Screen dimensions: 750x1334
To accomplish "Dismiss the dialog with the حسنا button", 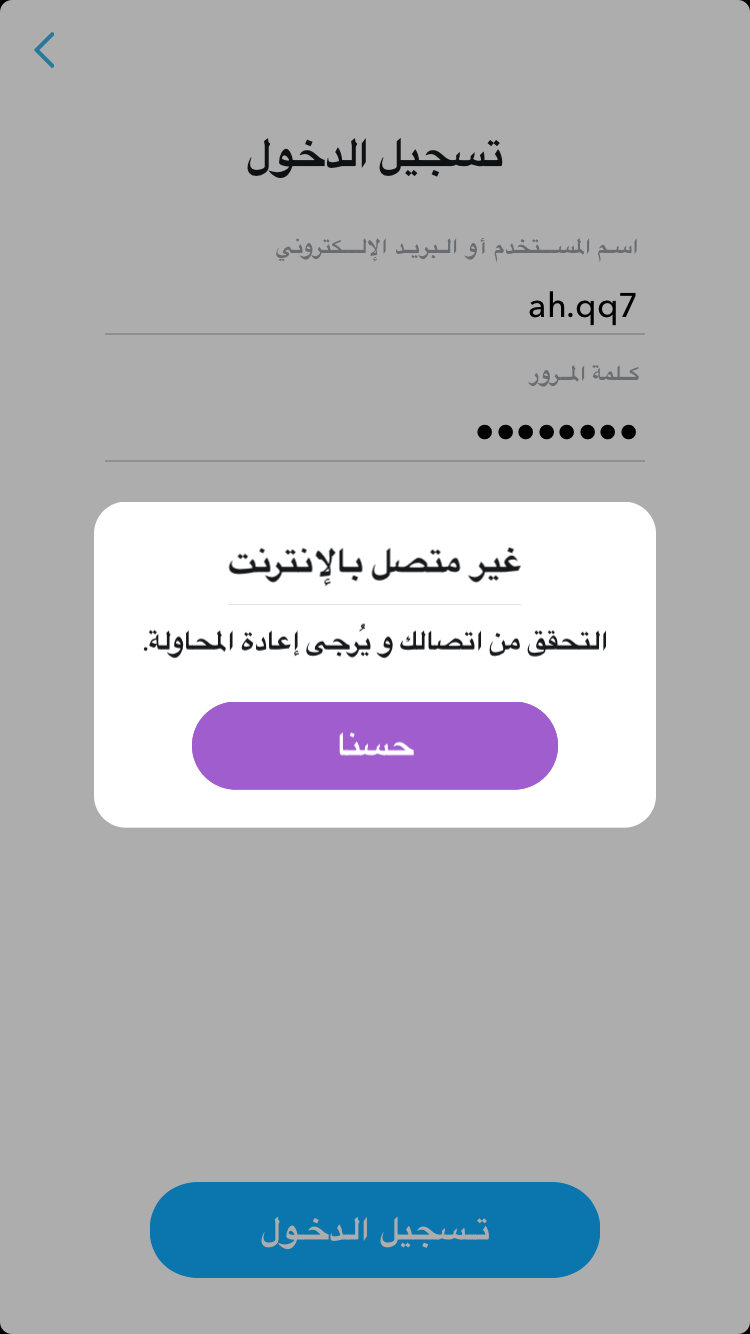I will pos(375,746).
